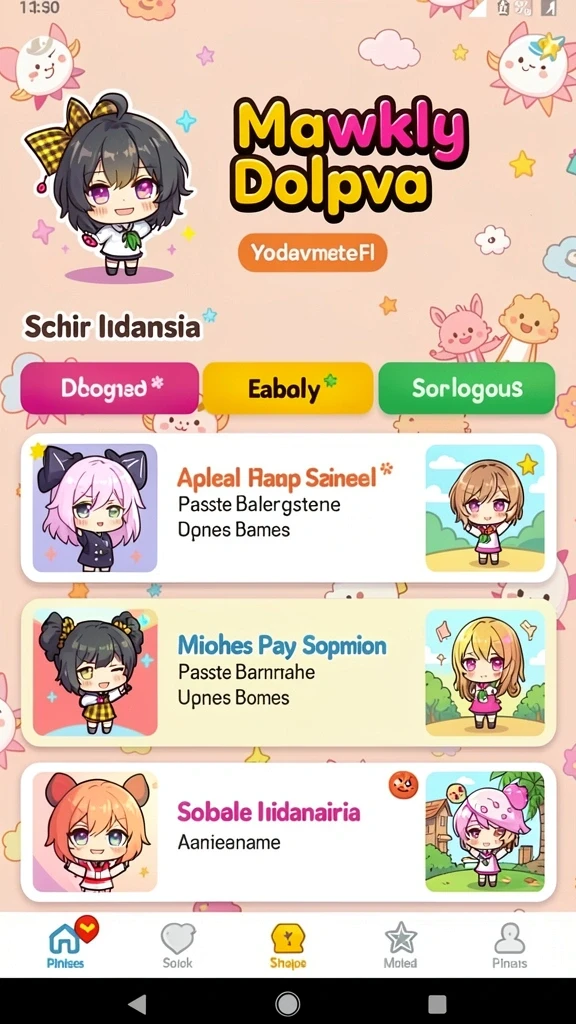Open the Sobale Iiidanairia card
The width and height of the screenshot is (576, 1024).
(288, 831)
